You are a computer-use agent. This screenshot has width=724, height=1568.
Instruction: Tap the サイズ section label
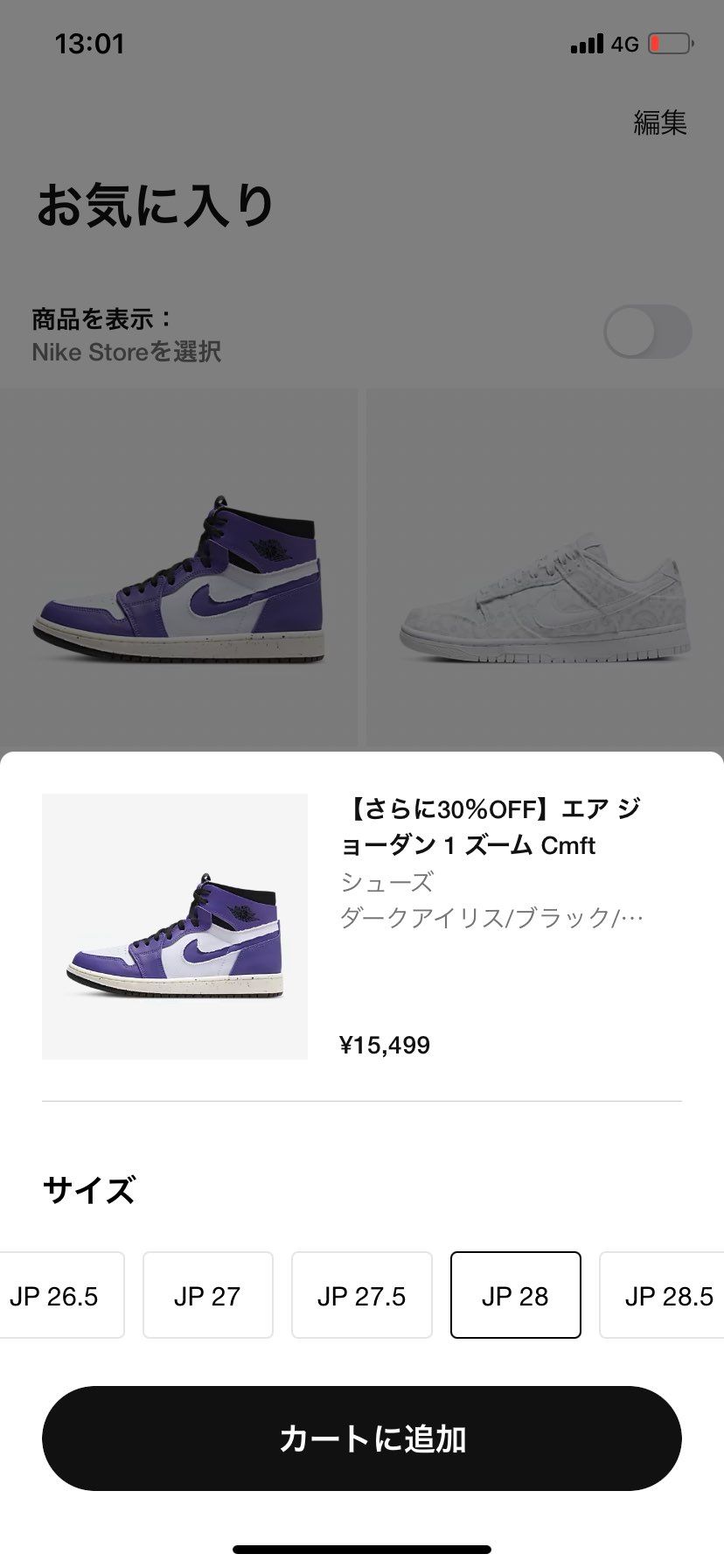tap(87, 1191)
